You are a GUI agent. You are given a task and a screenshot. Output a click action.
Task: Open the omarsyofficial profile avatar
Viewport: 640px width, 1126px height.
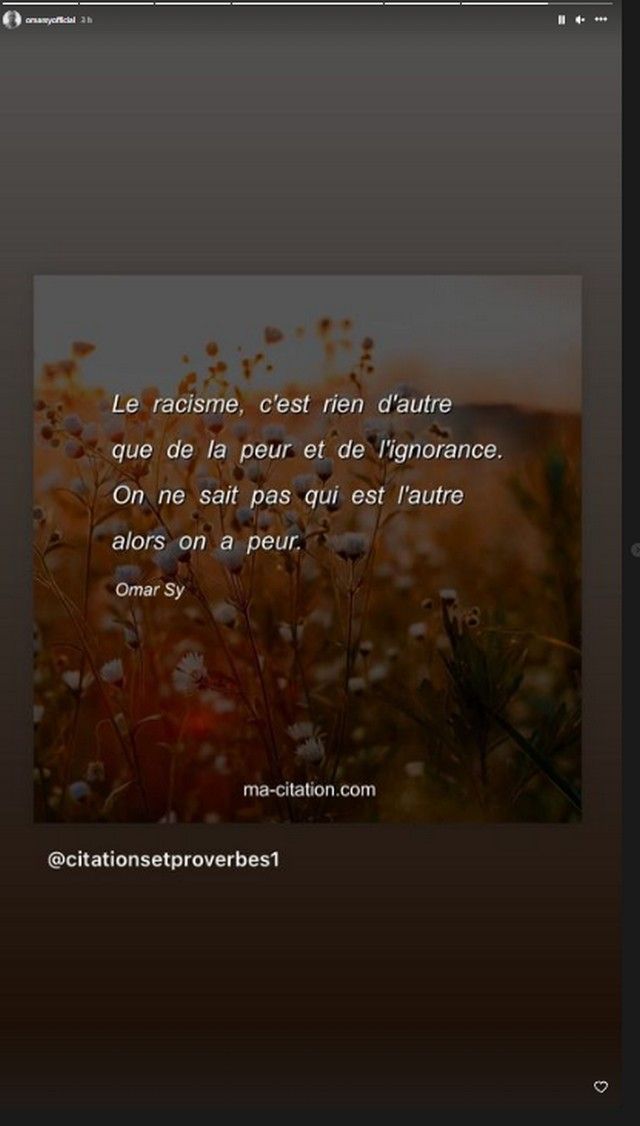(x=11, y=19)
